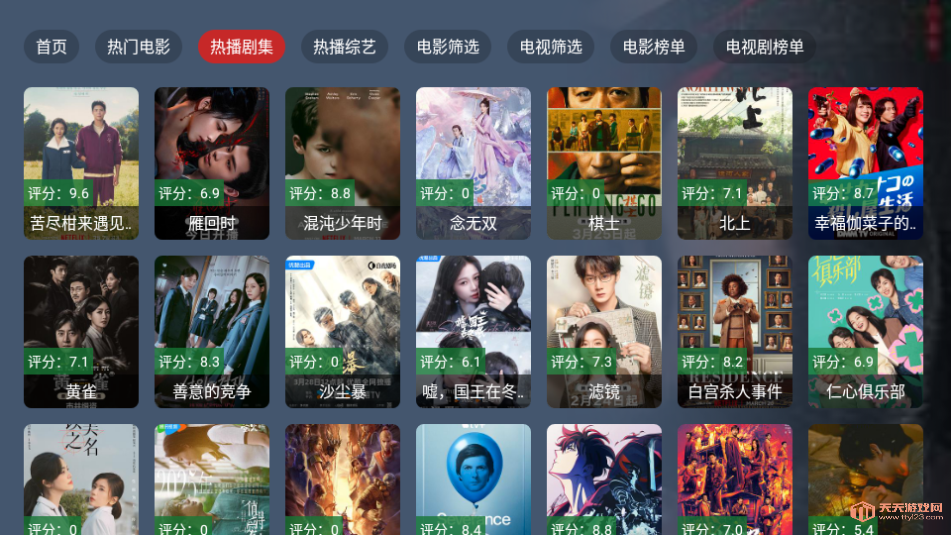Open the 北上 show card
The image size is (951, 535).
735,163
